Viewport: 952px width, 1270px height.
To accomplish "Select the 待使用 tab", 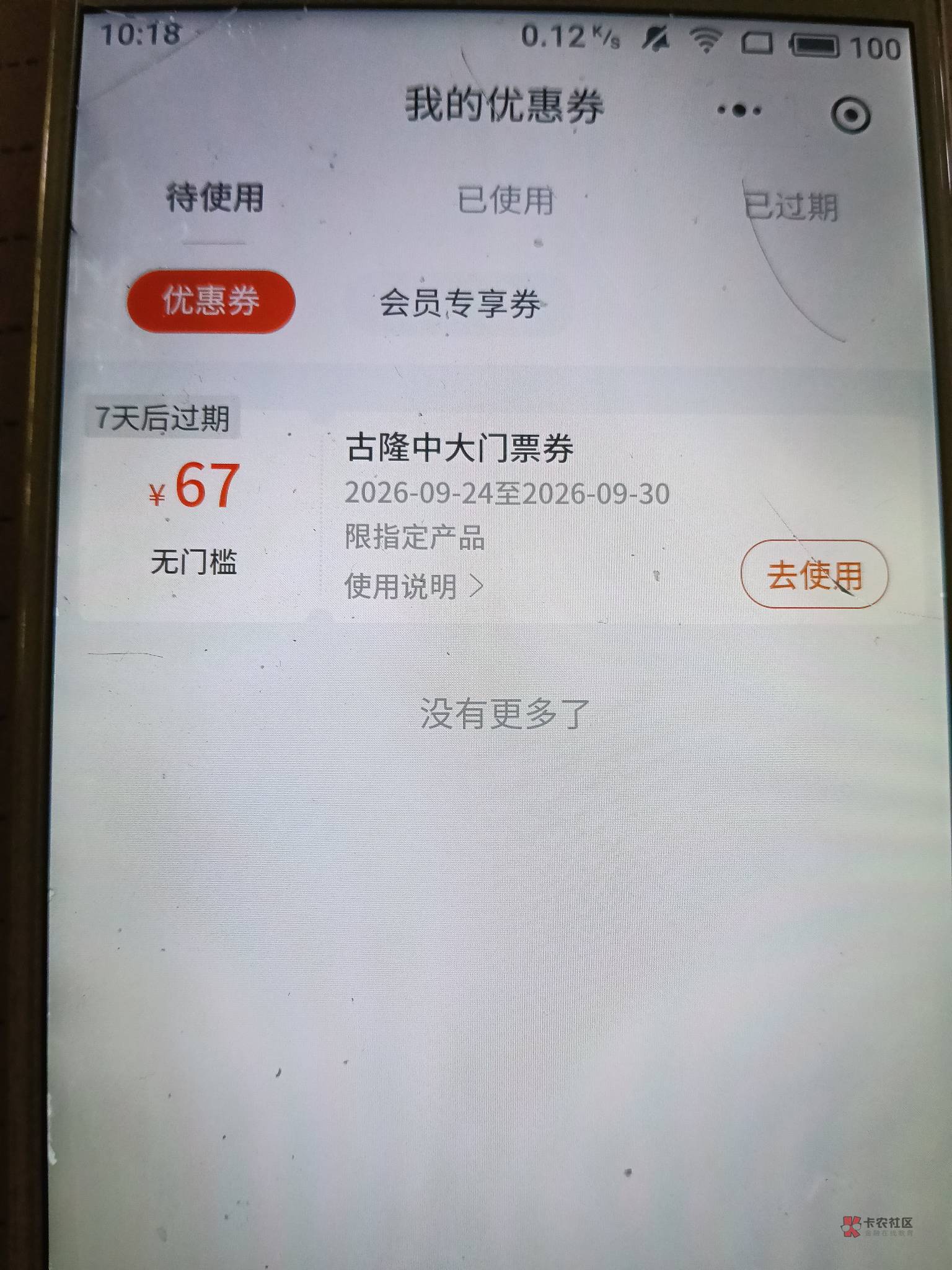I will pyautogui.click(x=214, y=198).
